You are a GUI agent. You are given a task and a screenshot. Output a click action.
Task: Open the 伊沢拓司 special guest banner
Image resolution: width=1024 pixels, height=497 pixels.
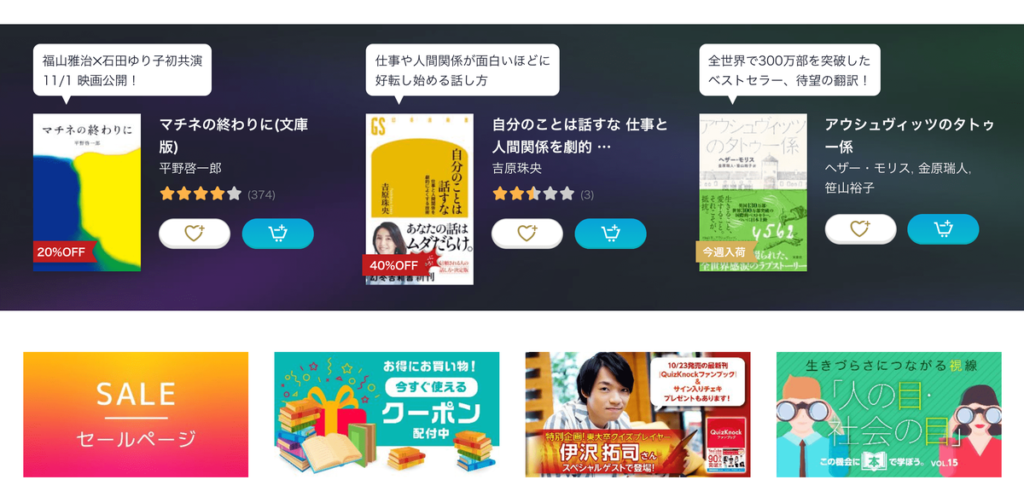pos(637,414)
